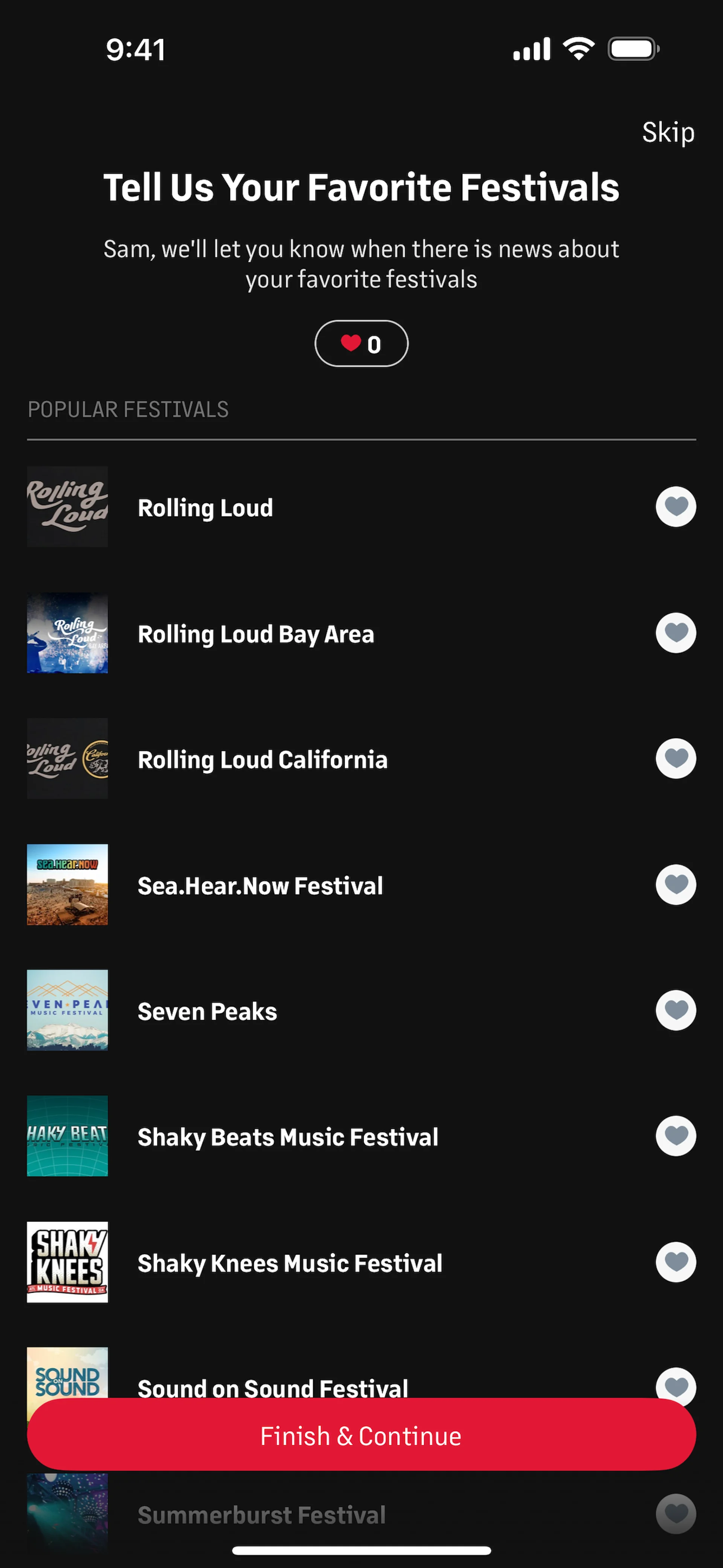Favorite Shaky Beats Music Festival
The image size is (723, 1568).
click(x=676, y=1136)
